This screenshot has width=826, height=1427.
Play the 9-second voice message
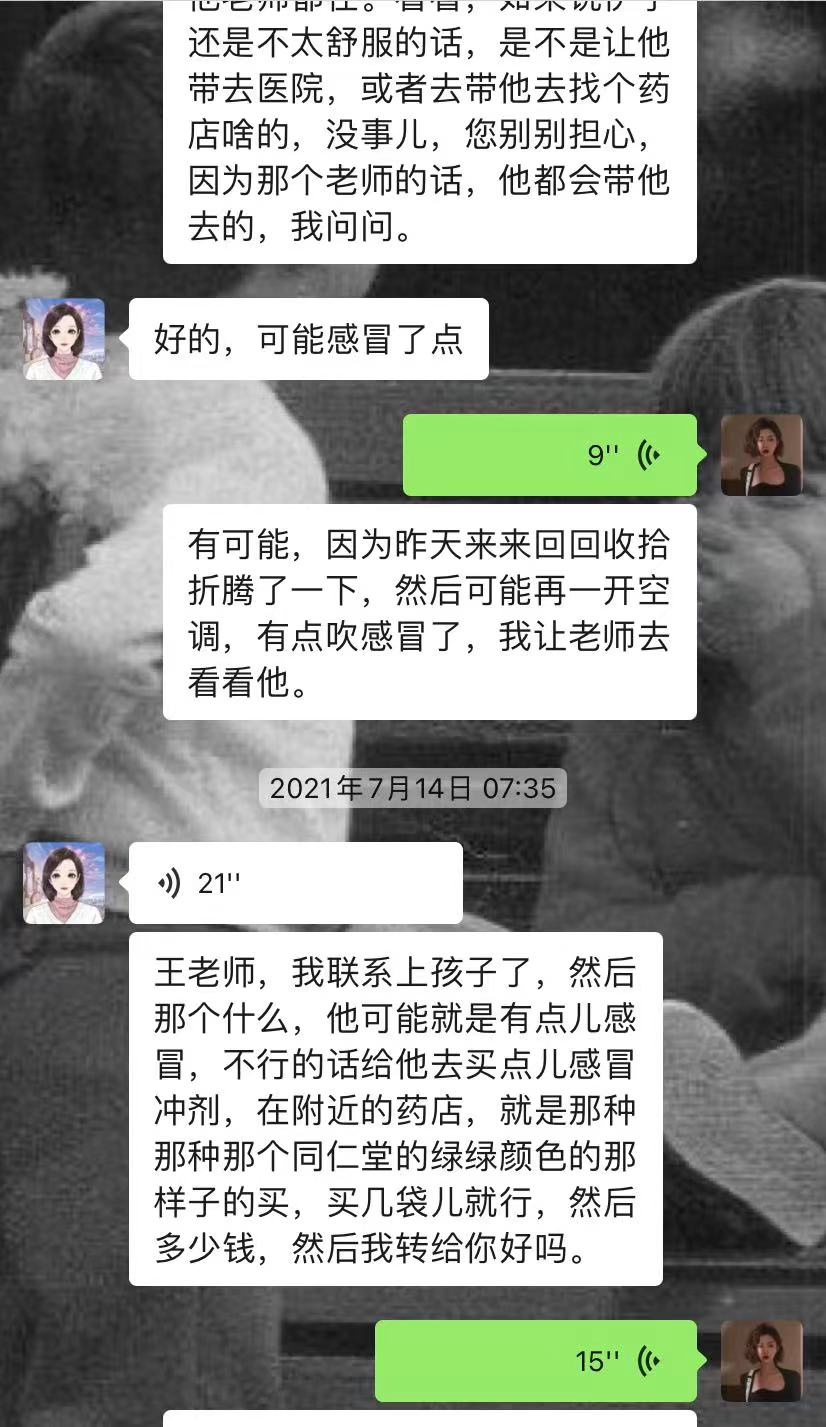click(x=550, y=455)
